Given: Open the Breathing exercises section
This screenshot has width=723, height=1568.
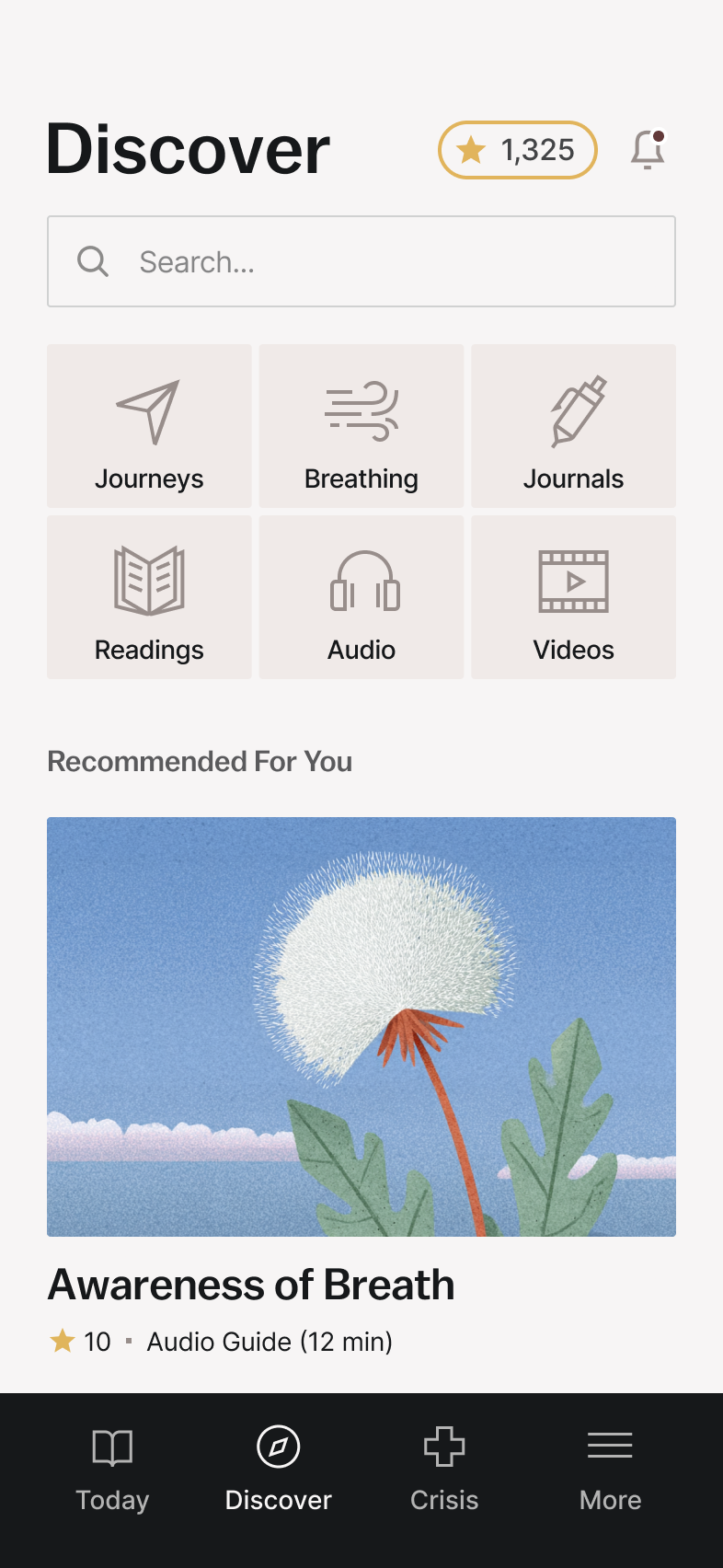Looking at the screenshot, I should tap(361, 426).
